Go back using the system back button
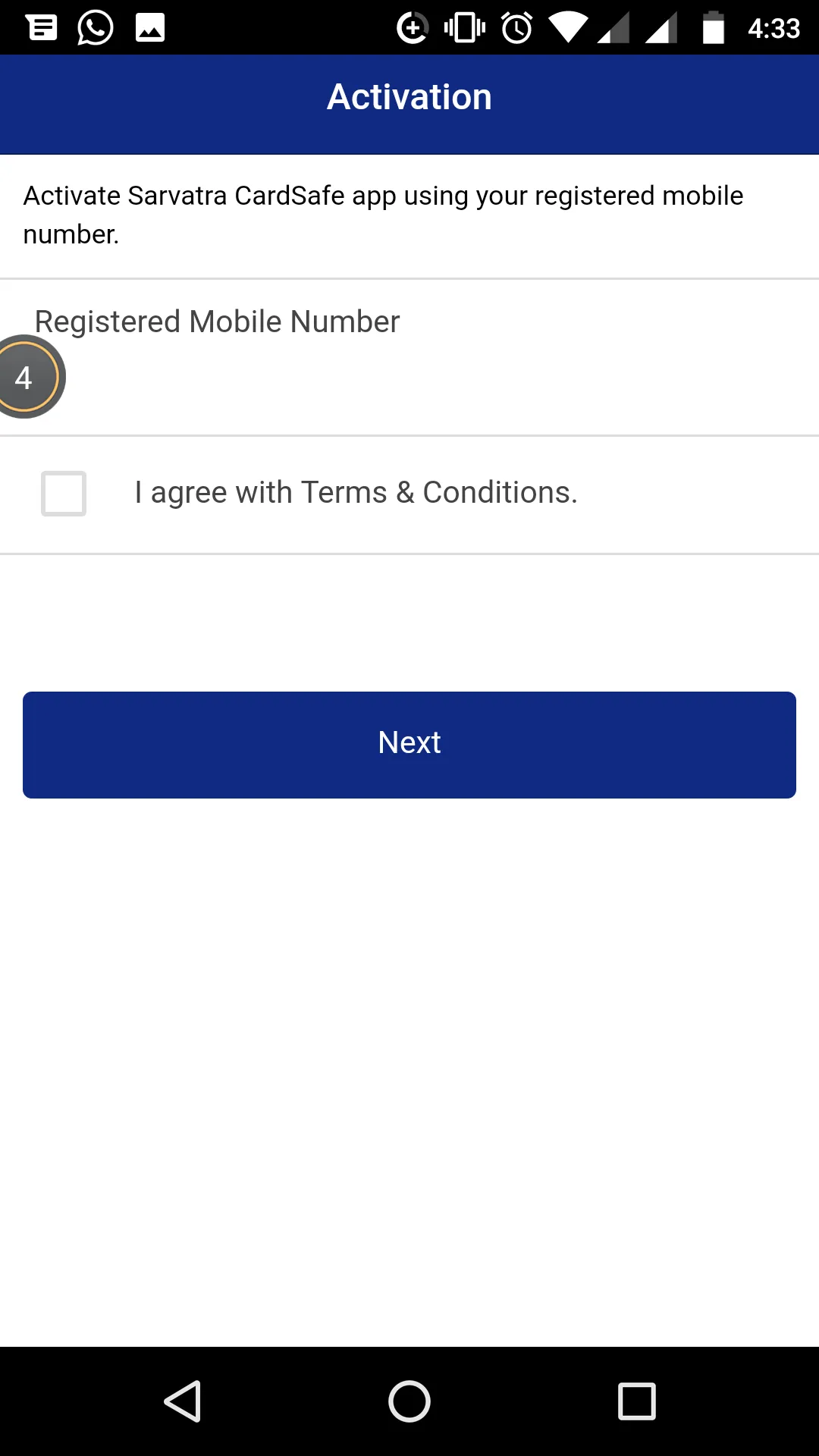819x1456 pixels. pyautogui.click(x=183, y=1401)
